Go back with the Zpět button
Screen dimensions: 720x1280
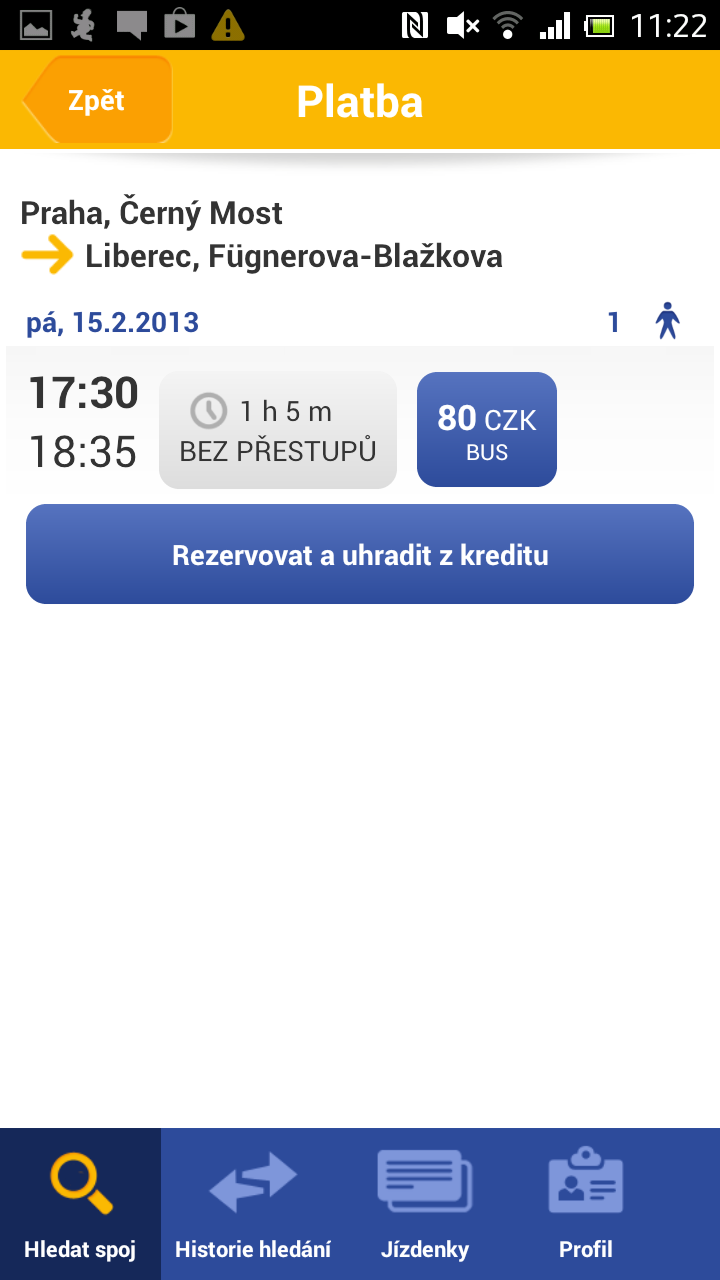[x=98, y=101]
